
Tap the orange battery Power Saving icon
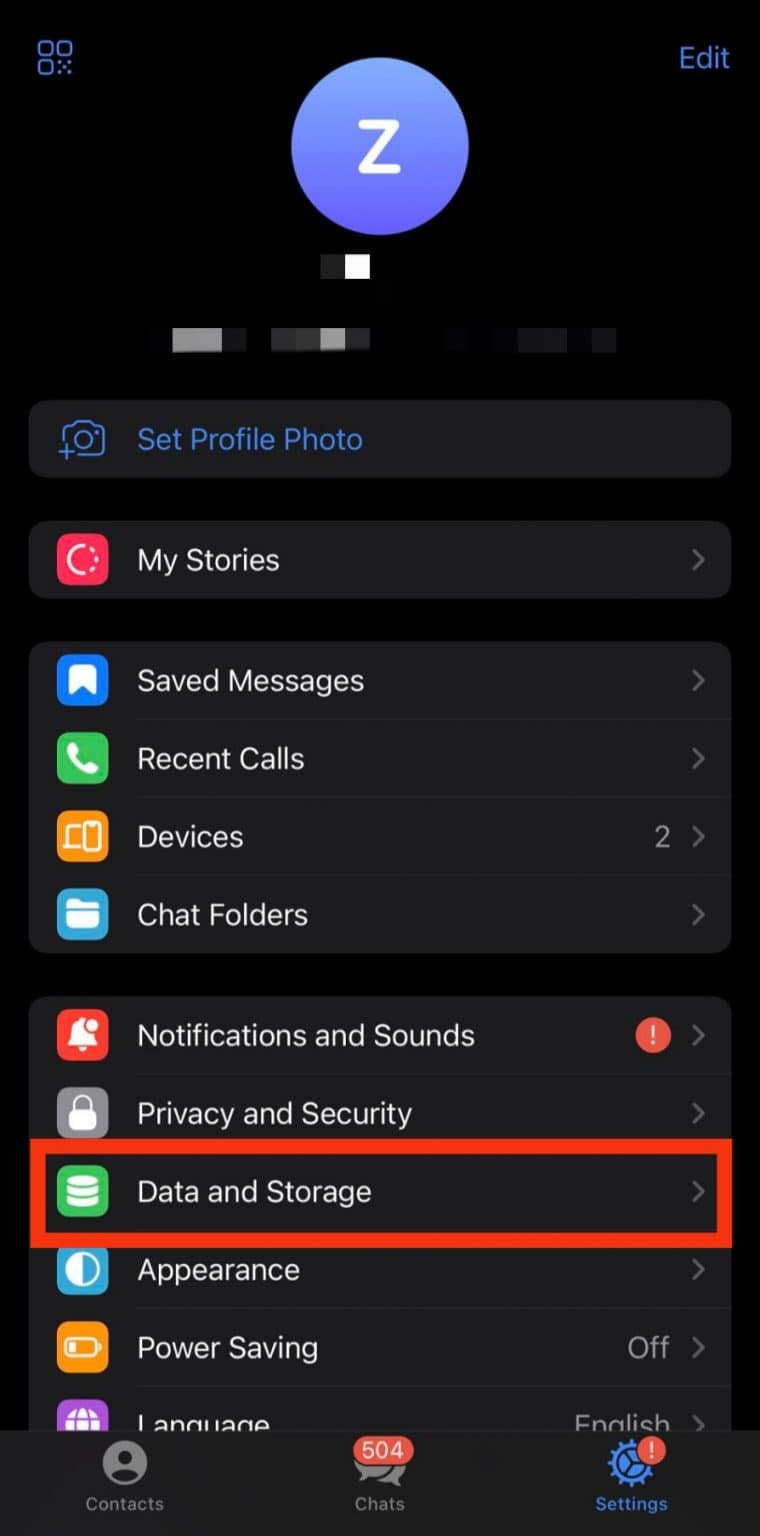pyautogui.click(x=82, y=1347)
